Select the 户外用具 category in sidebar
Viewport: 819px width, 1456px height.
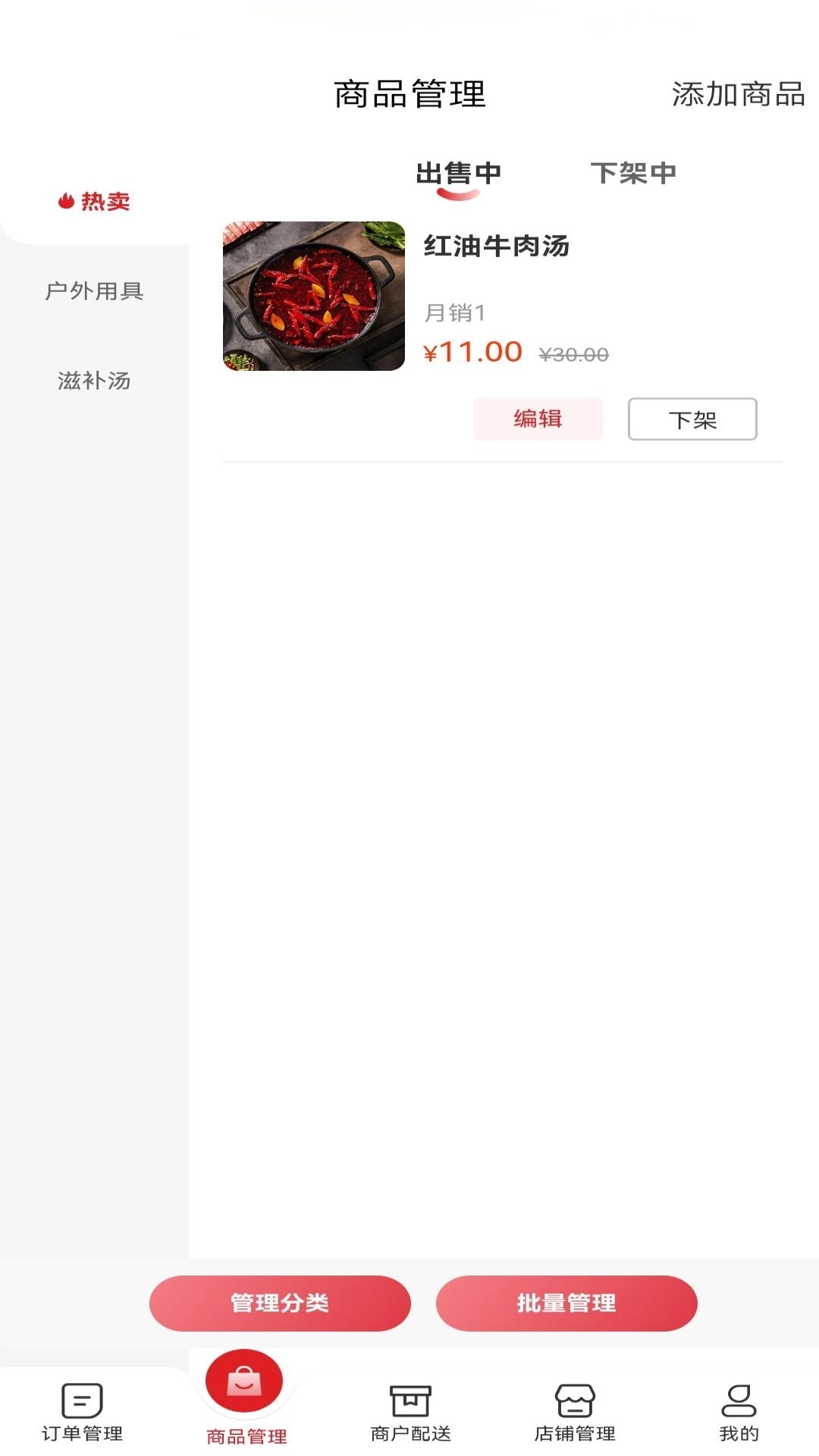(x=96, y=291)
